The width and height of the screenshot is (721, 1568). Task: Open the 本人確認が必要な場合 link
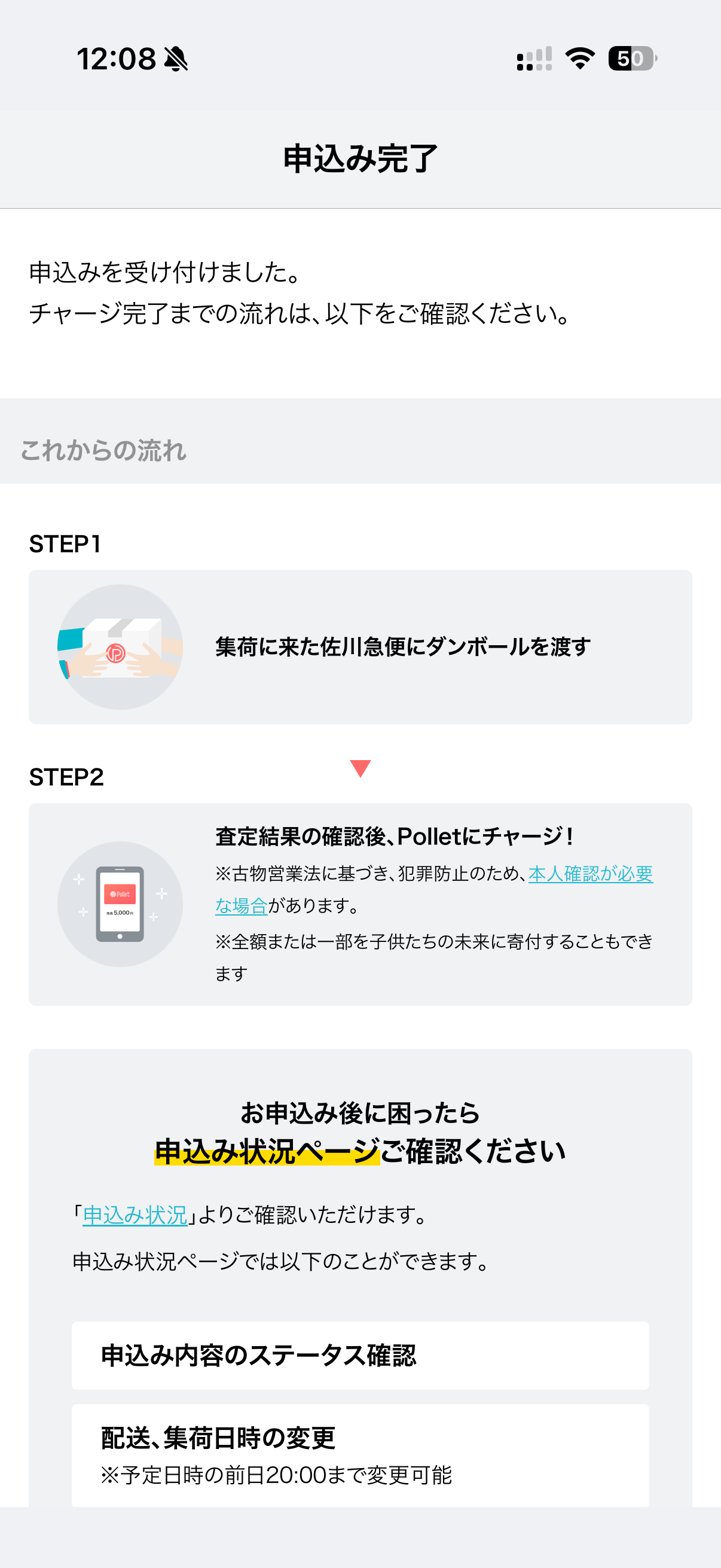[590, 875]
